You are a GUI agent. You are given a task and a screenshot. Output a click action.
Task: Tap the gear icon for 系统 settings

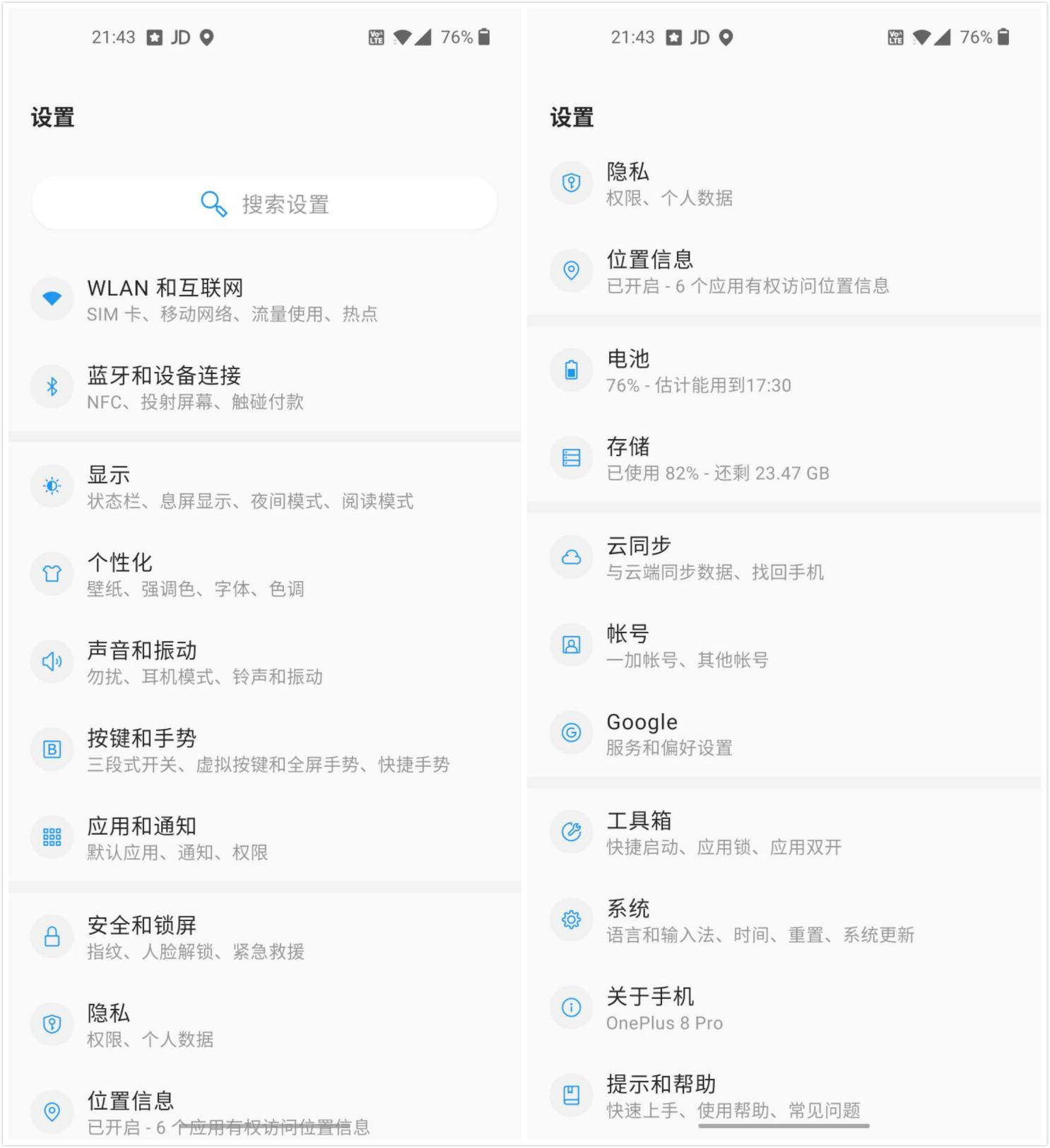coord(571,920)
